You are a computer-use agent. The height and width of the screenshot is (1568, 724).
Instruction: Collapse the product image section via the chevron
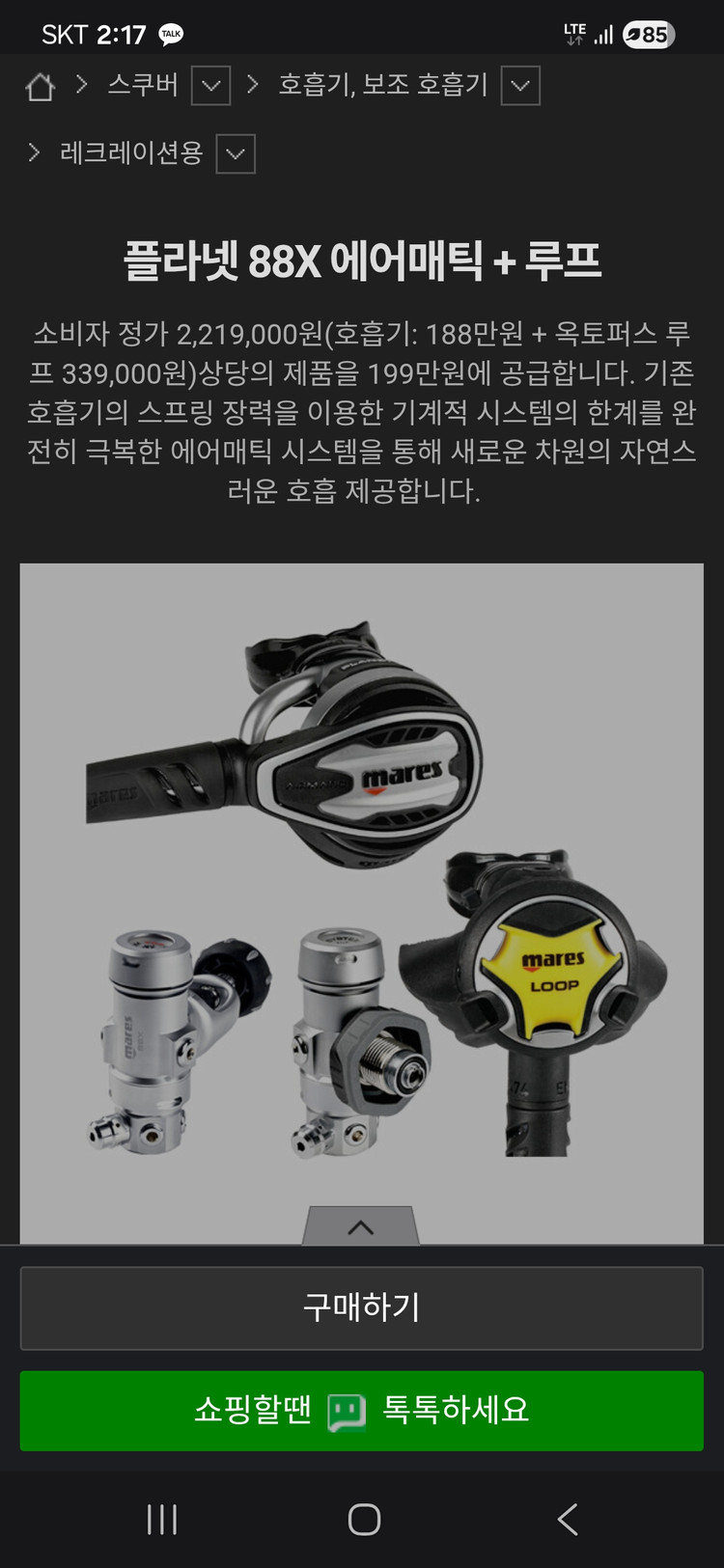click(x=362, y=1226)
